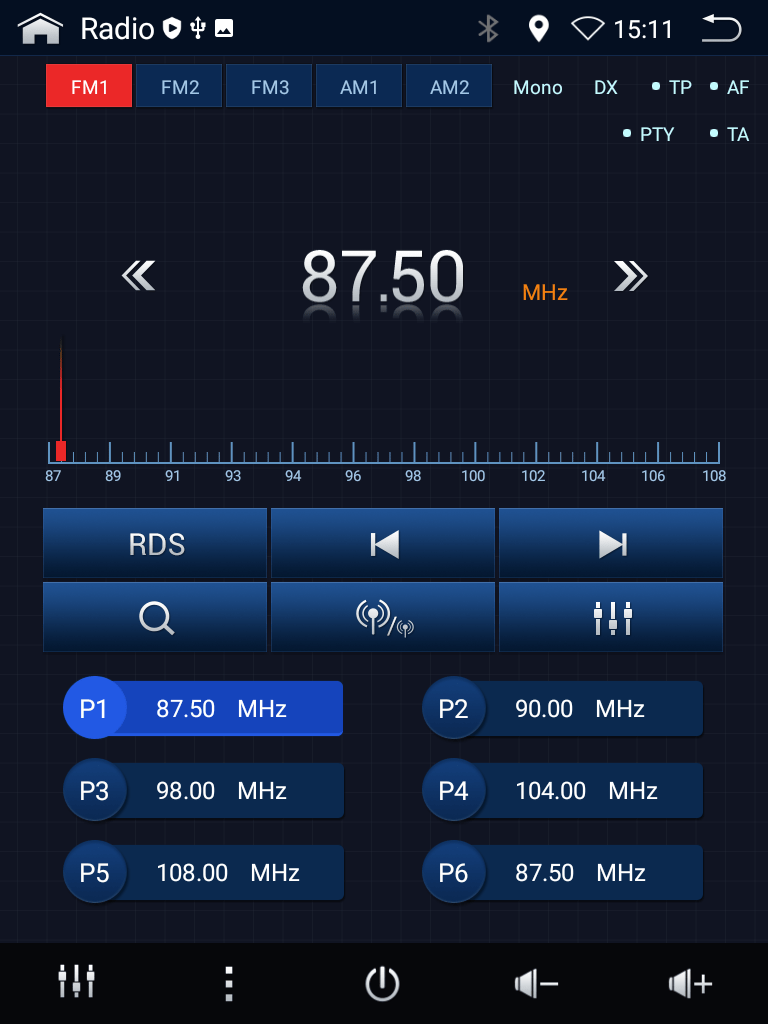Viewport: 768px width, 1024px height.
Task: Open equalizer from the blue sliders button
Action: [x=611, y=618]
